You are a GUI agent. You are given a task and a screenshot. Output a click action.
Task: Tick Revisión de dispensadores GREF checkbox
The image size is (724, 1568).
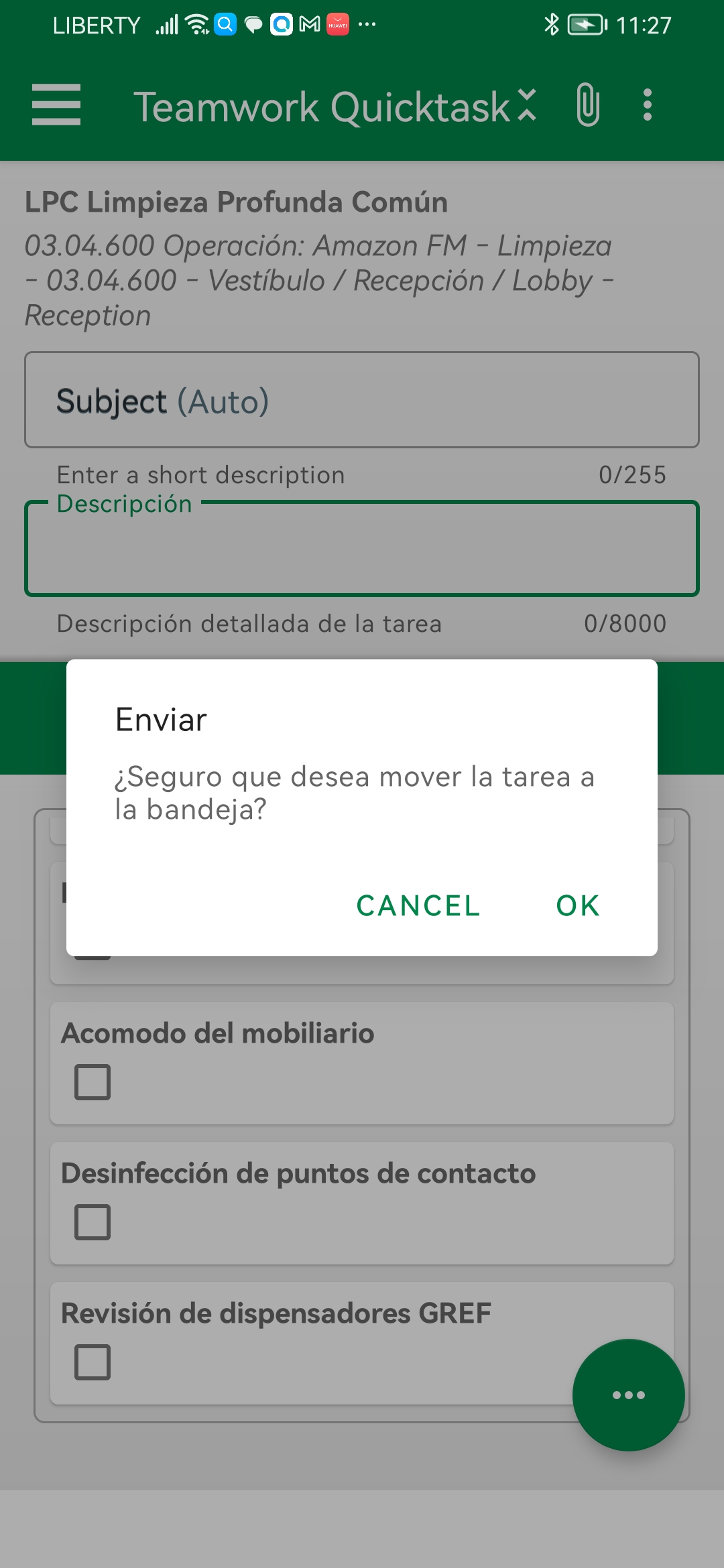93,1362
